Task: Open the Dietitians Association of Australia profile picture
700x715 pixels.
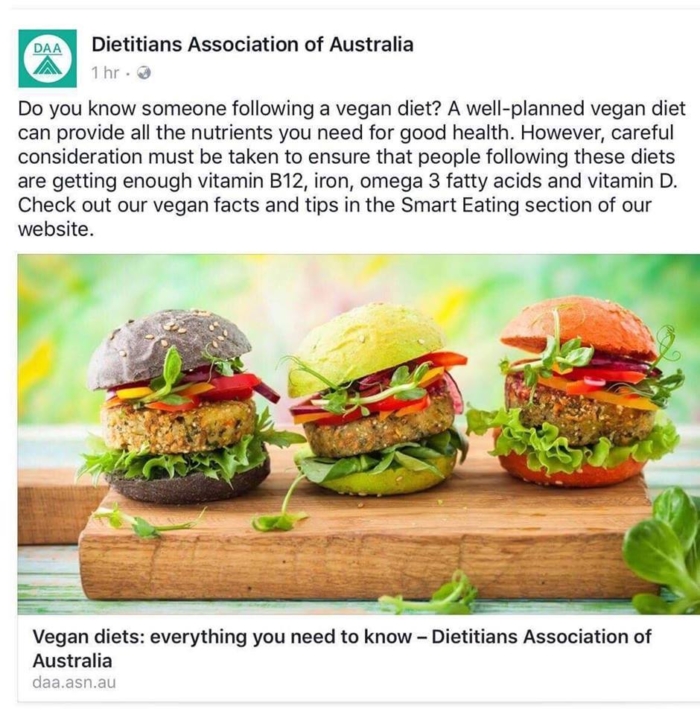Action: coord(47,58)
